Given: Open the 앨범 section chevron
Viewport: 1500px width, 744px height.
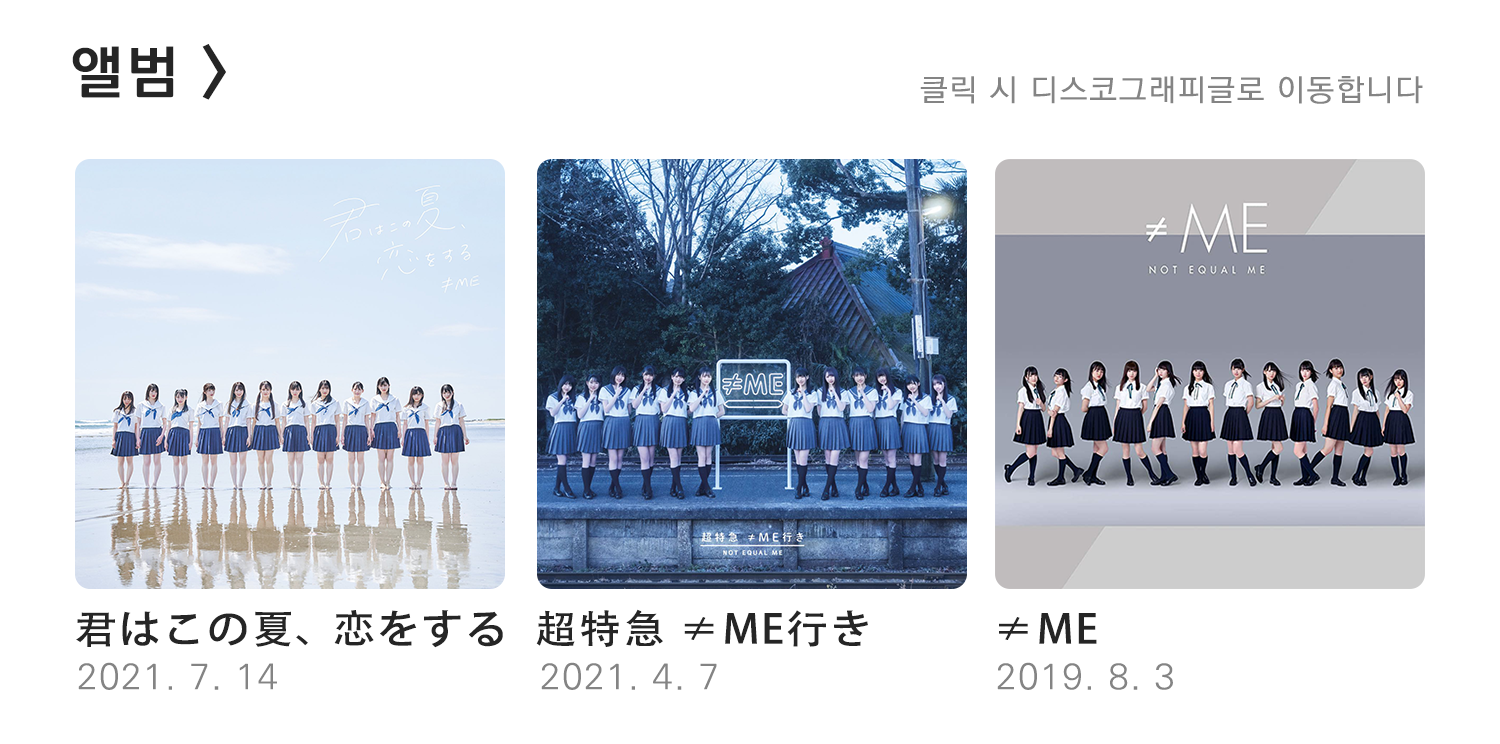Looking at the screenshot, I should click(x=214, y=74).
